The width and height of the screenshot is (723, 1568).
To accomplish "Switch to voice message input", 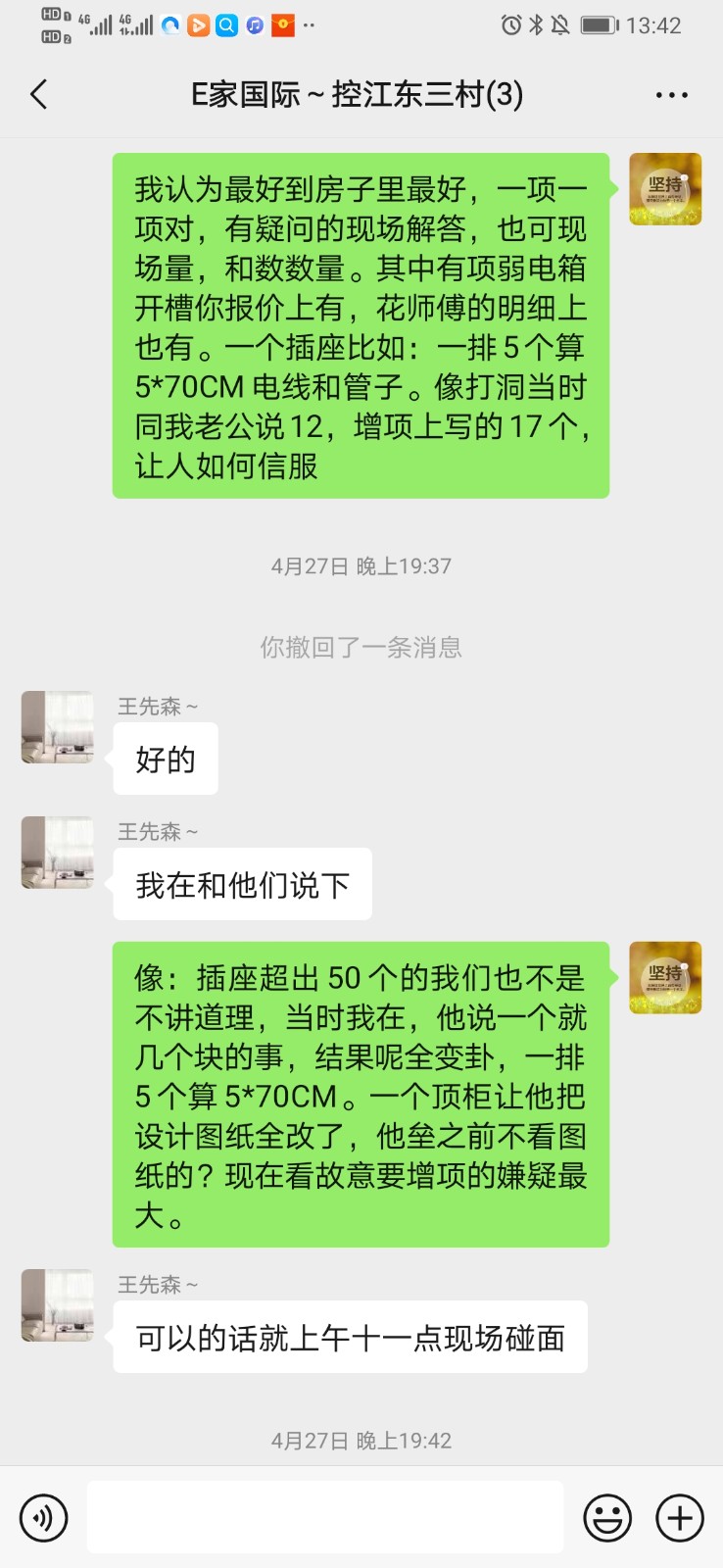I will 44,1518.
